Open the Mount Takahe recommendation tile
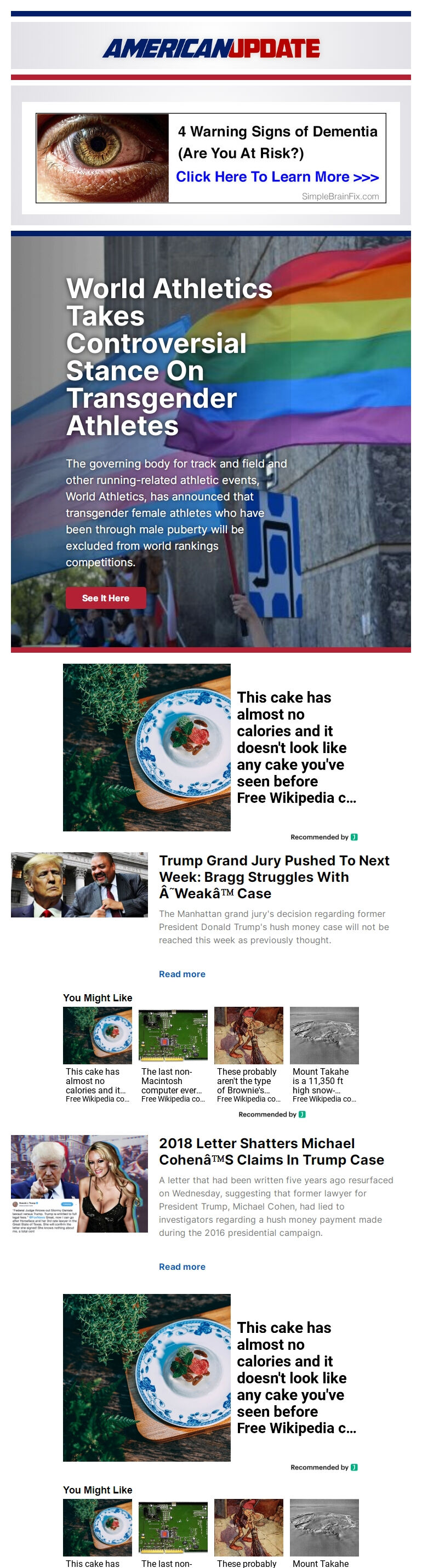 click(x=324, y=1053)
